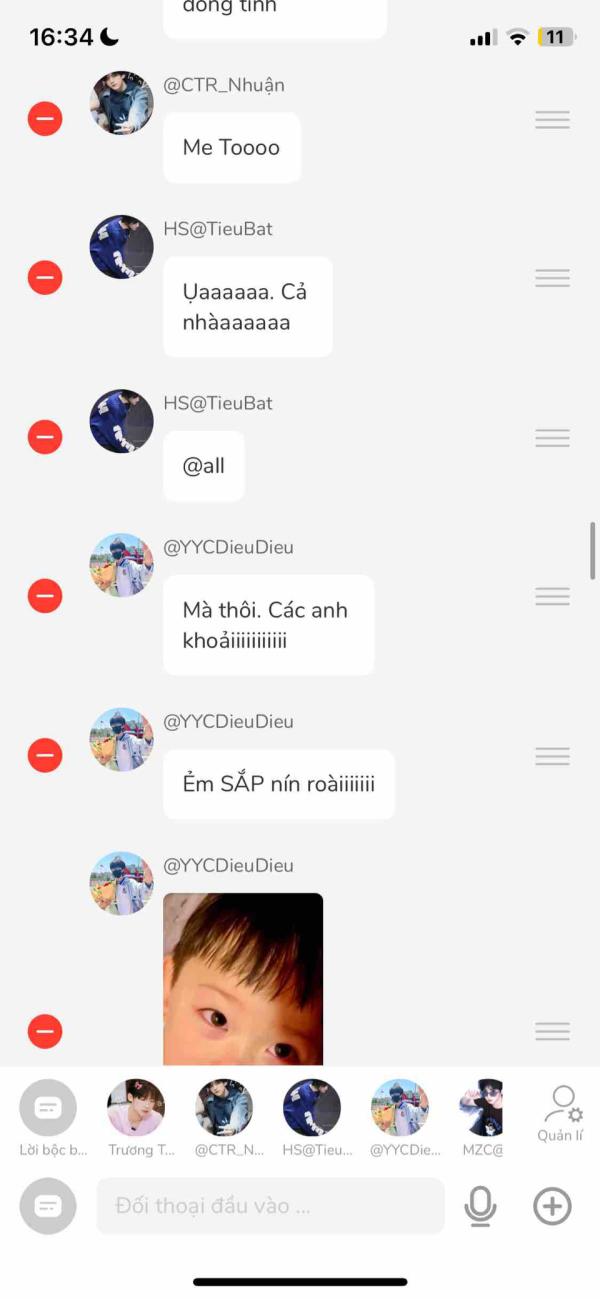Delete the "@all" message
The image size is (600, 1299).
coord(45,437)
